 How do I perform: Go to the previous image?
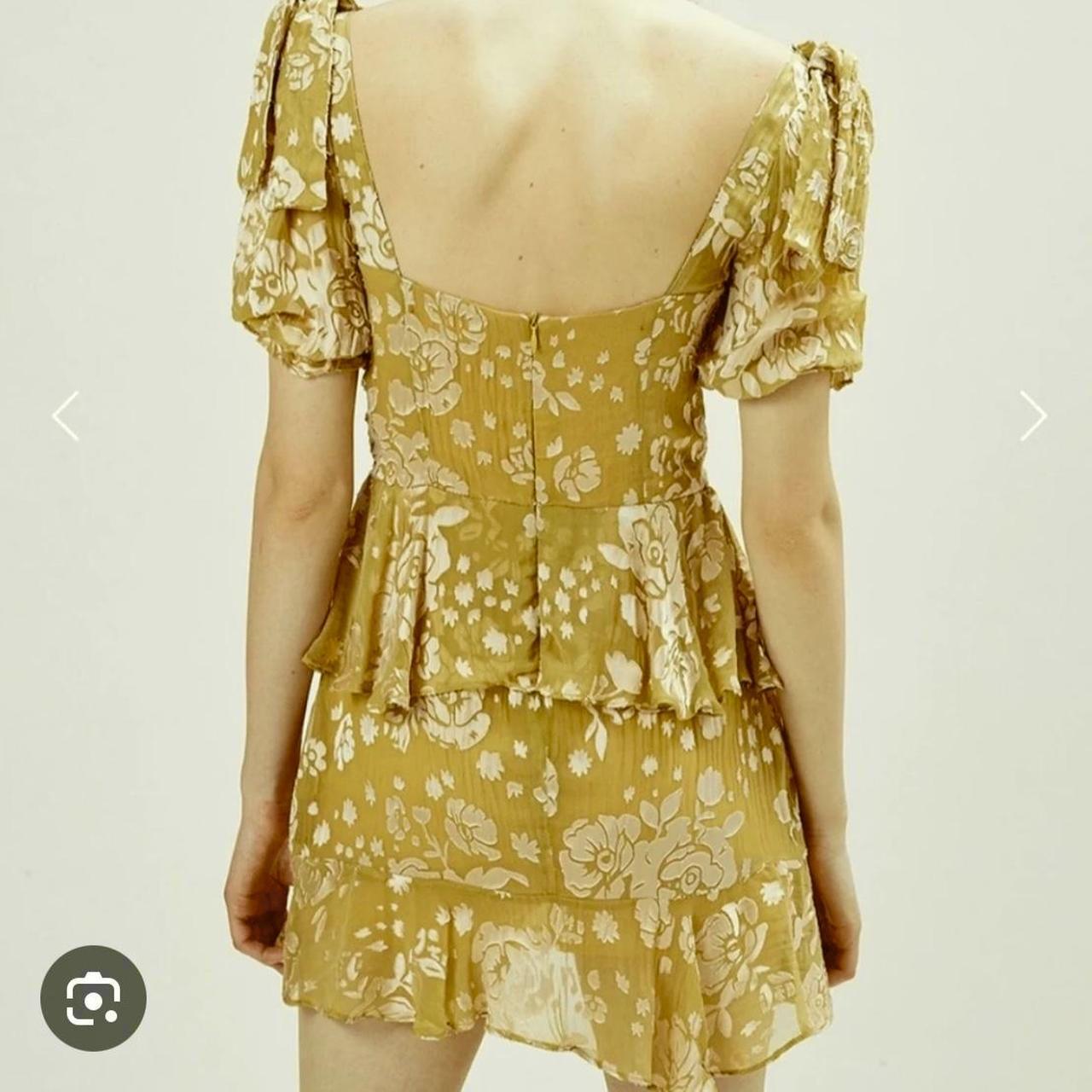66,416
